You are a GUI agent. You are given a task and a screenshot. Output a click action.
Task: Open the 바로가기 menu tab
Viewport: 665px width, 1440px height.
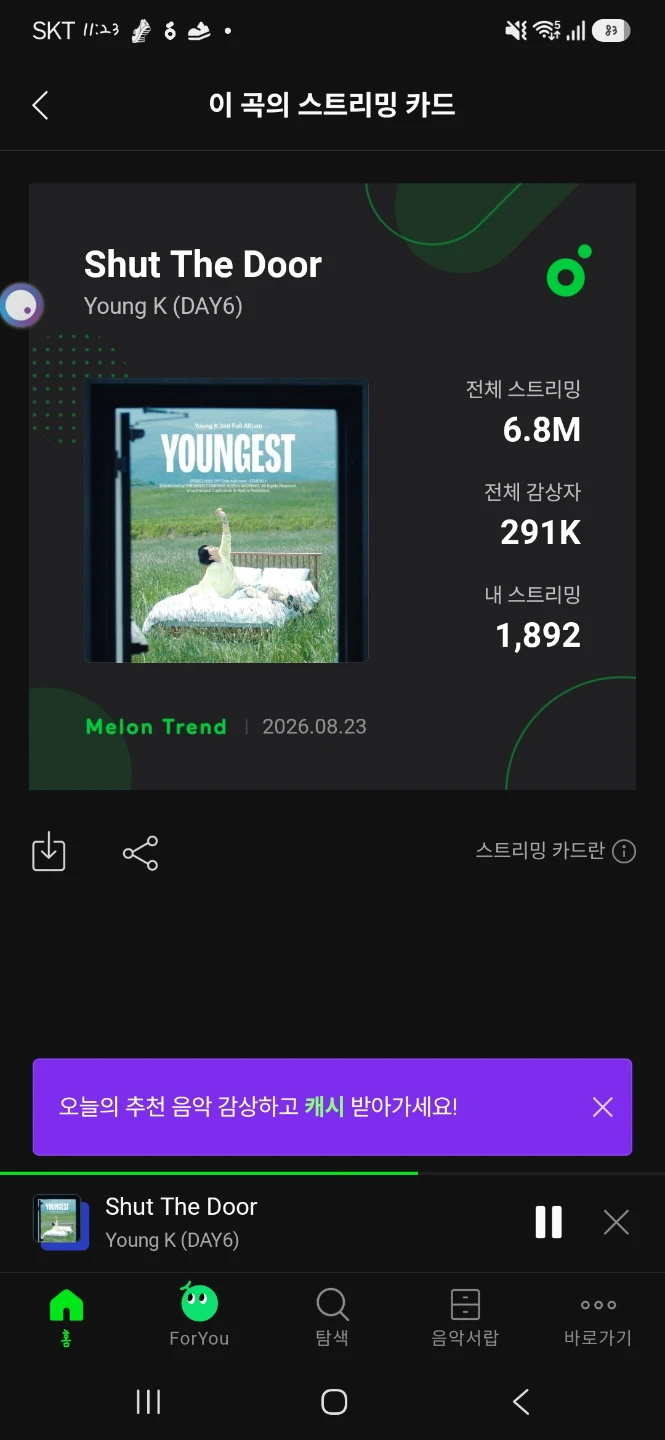click(x=598, y=1317)
